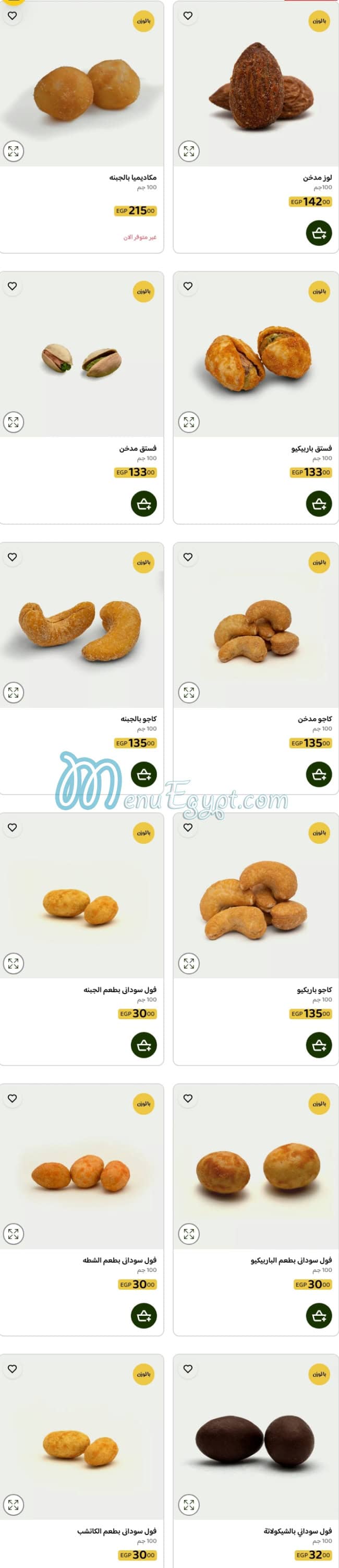The width and height of the screenshot is (339, 1568).
Task: Add chili peanuts (فول سوداني بطعم الشطه) to cart
Action: click(144, 1315)
